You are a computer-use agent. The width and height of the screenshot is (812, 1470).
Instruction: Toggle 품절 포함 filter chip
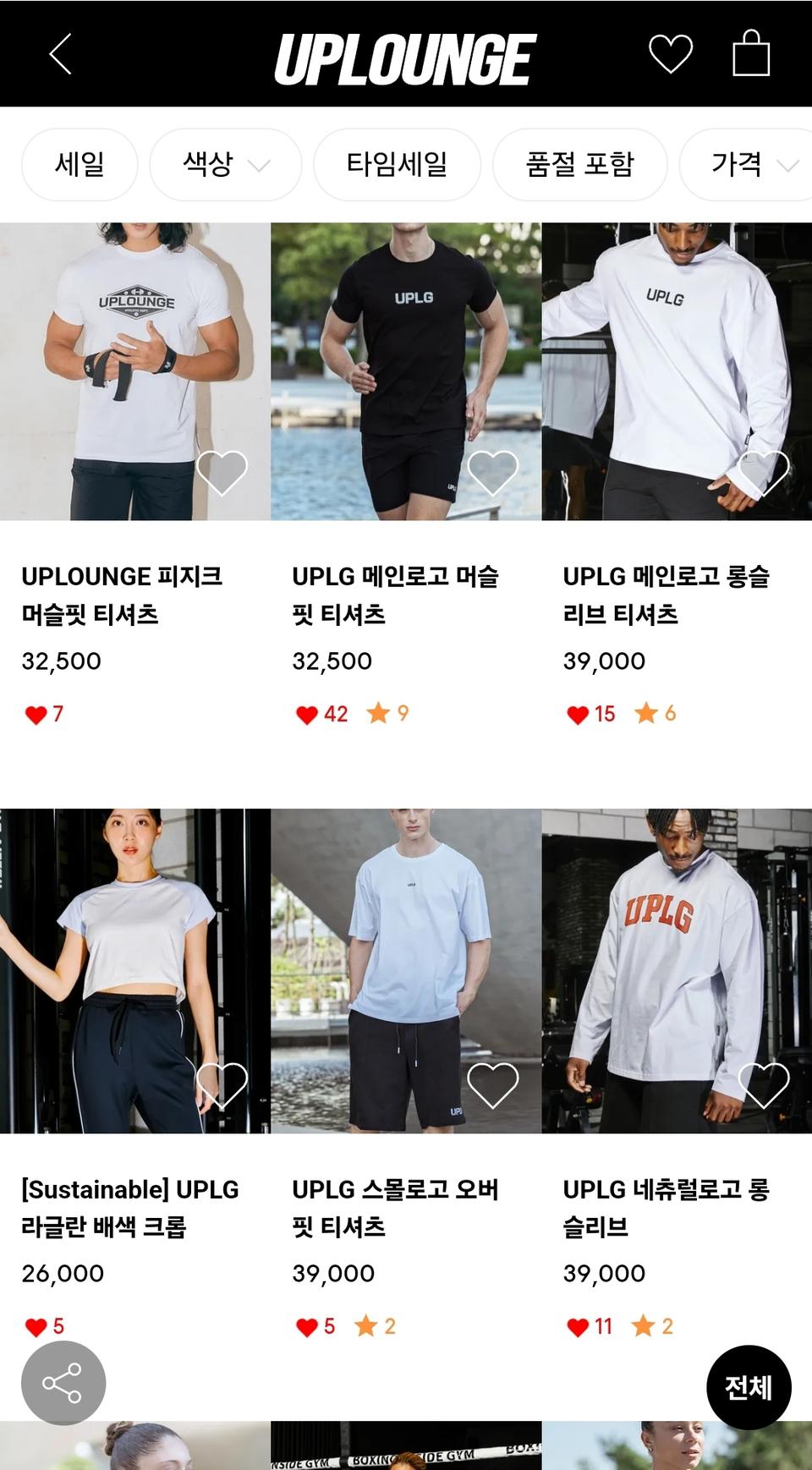click(x=579, y=165)
